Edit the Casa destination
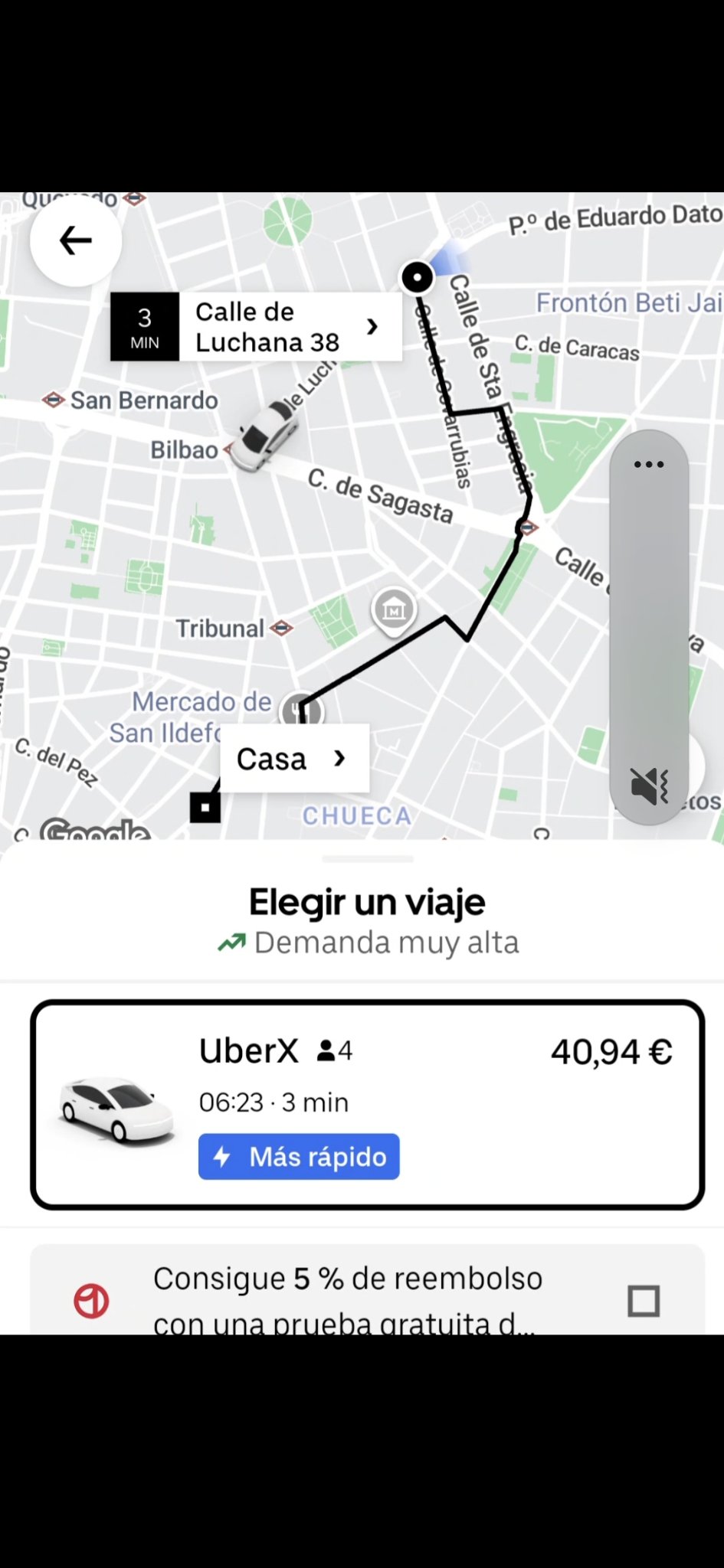724x1568 pixels. tap(294, 759)
